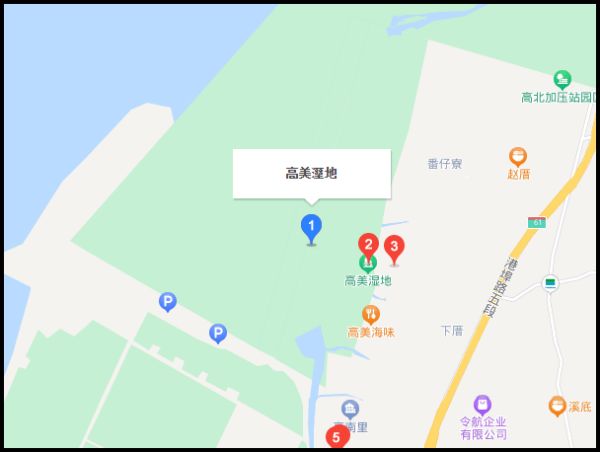
Task: Open red map marker number 5
Action: click(x=336, y=437)
